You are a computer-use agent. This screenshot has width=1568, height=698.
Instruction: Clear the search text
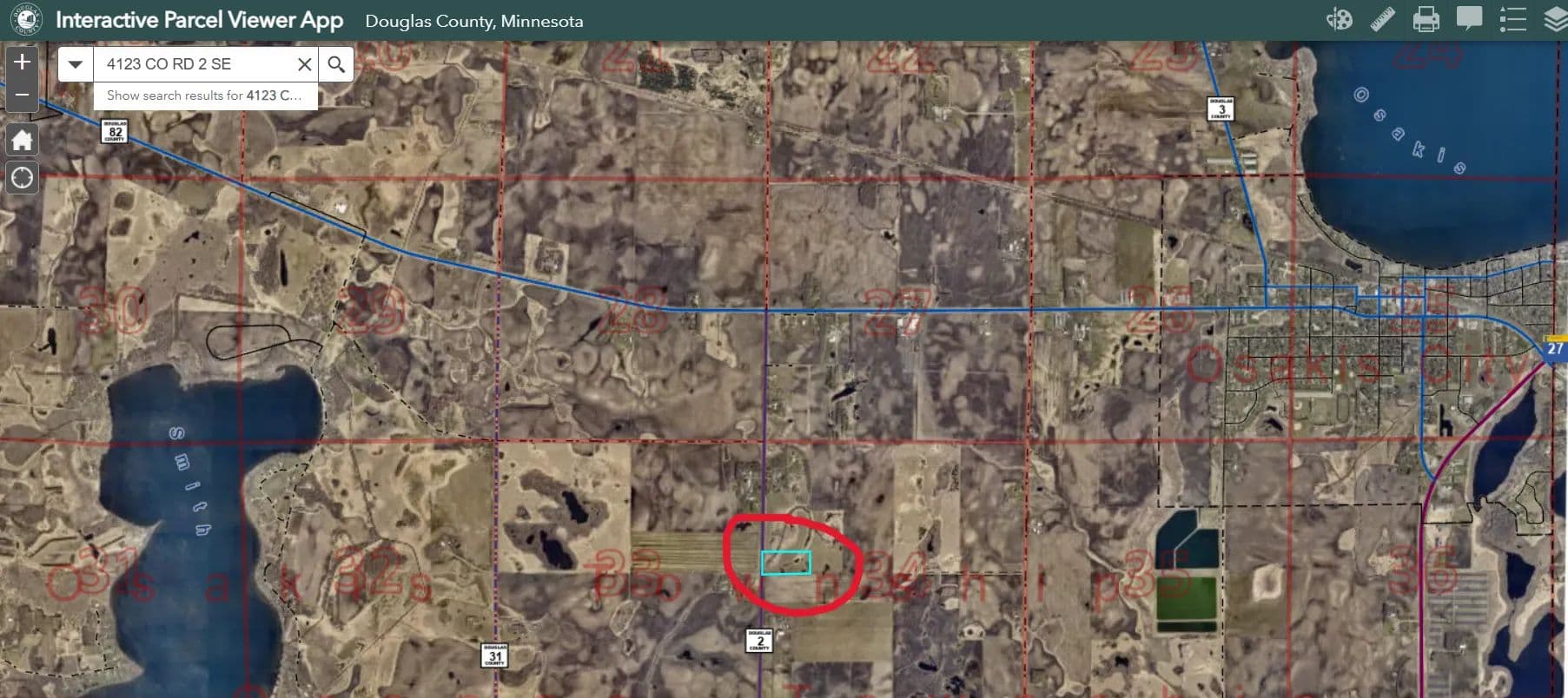coord(304,64)
